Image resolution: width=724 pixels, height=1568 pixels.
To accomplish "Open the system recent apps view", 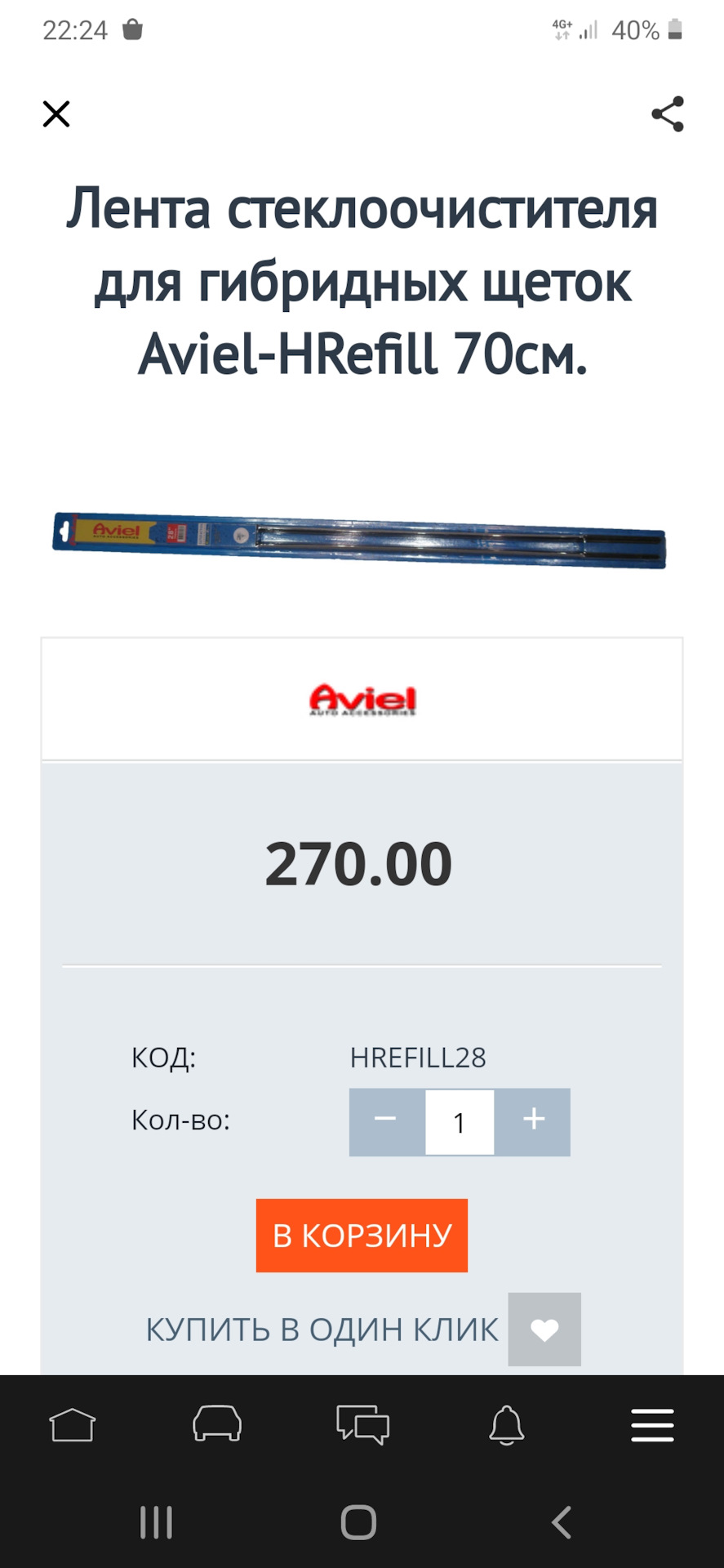I will [156, 1522].
